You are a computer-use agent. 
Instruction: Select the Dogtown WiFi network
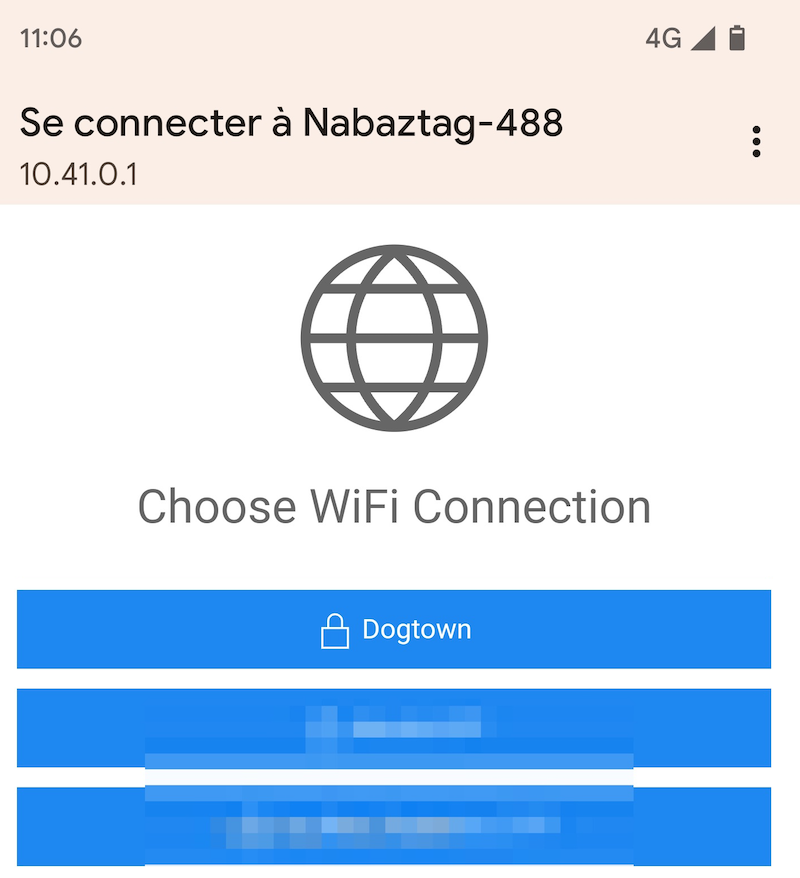tap(399, 629)
